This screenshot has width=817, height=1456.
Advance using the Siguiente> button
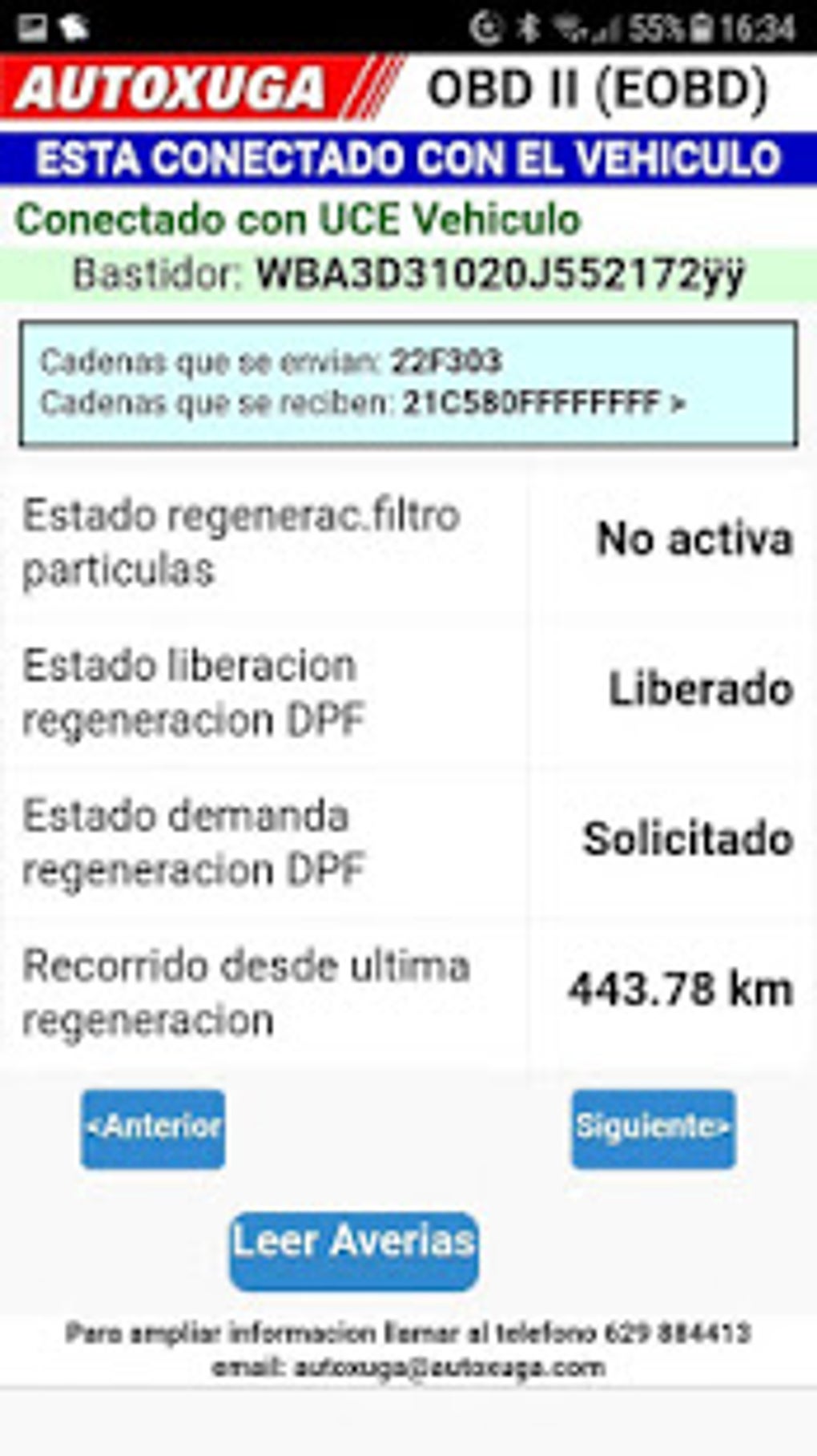(x=653, y=1129)
